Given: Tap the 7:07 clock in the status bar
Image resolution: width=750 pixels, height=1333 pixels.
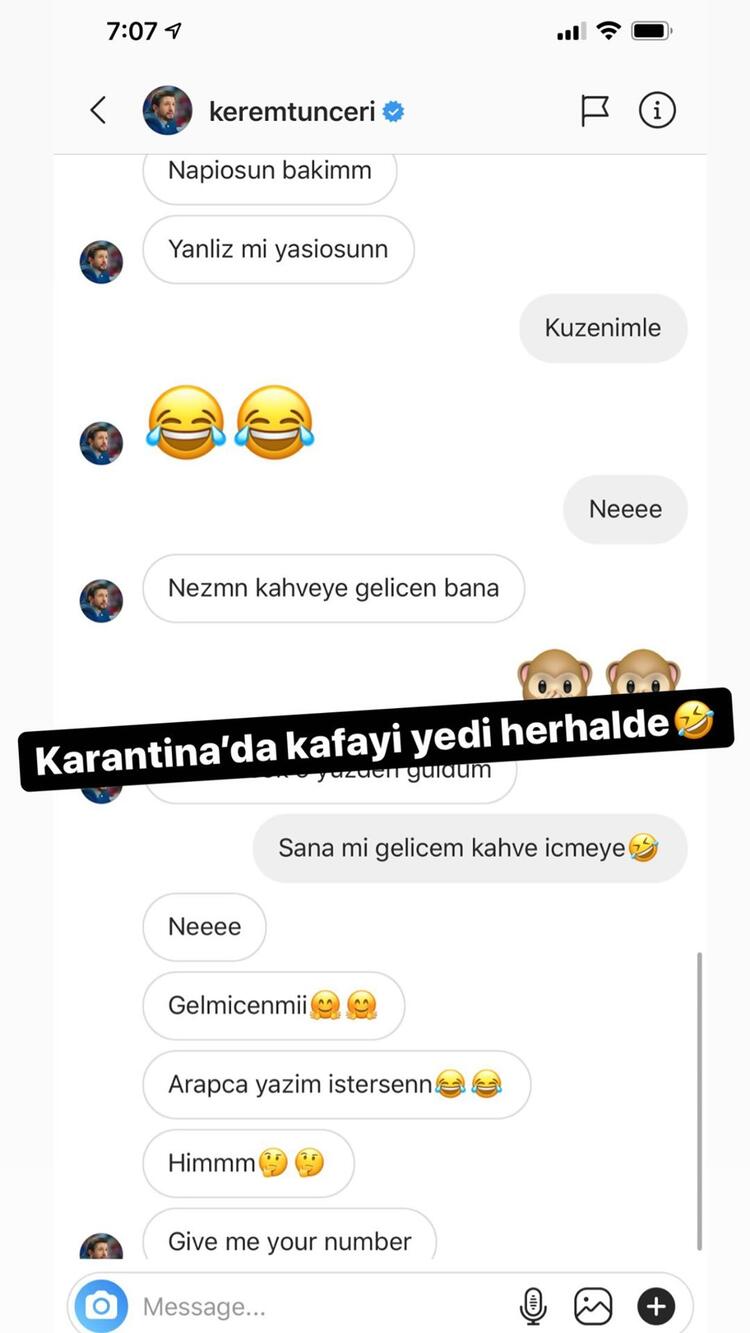Looking at the screenshot, I should coord(133,31).
